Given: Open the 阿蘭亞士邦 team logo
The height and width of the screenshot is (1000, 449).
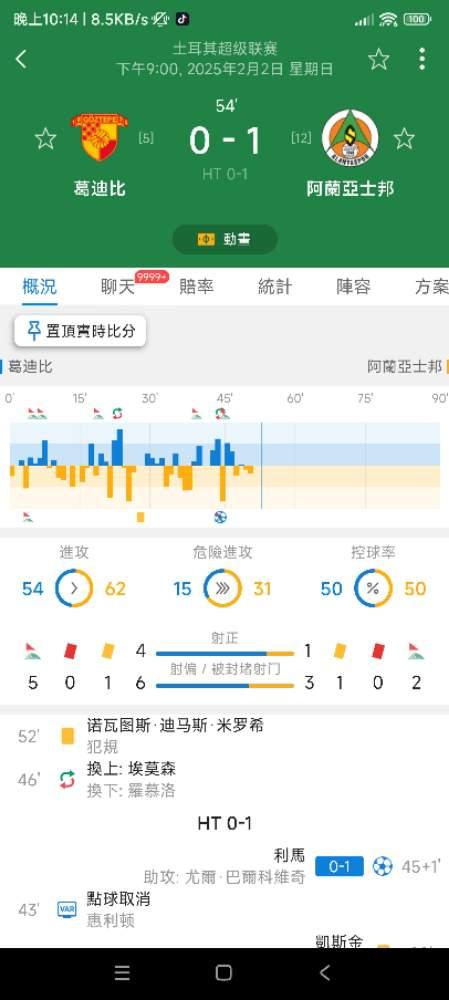Looking at the screenshot, I should coord(350,138).
